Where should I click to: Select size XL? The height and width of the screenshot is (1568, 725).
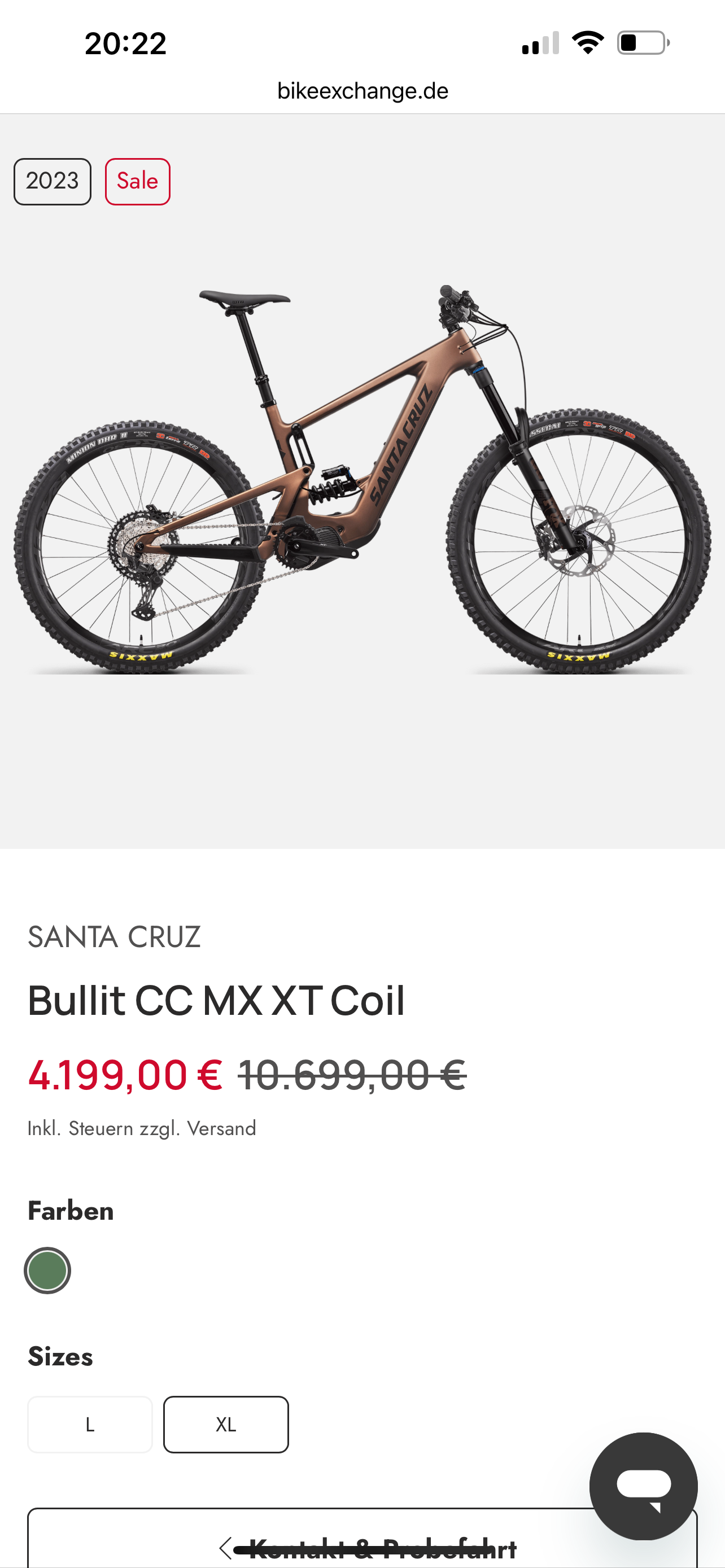[226, 1424]
